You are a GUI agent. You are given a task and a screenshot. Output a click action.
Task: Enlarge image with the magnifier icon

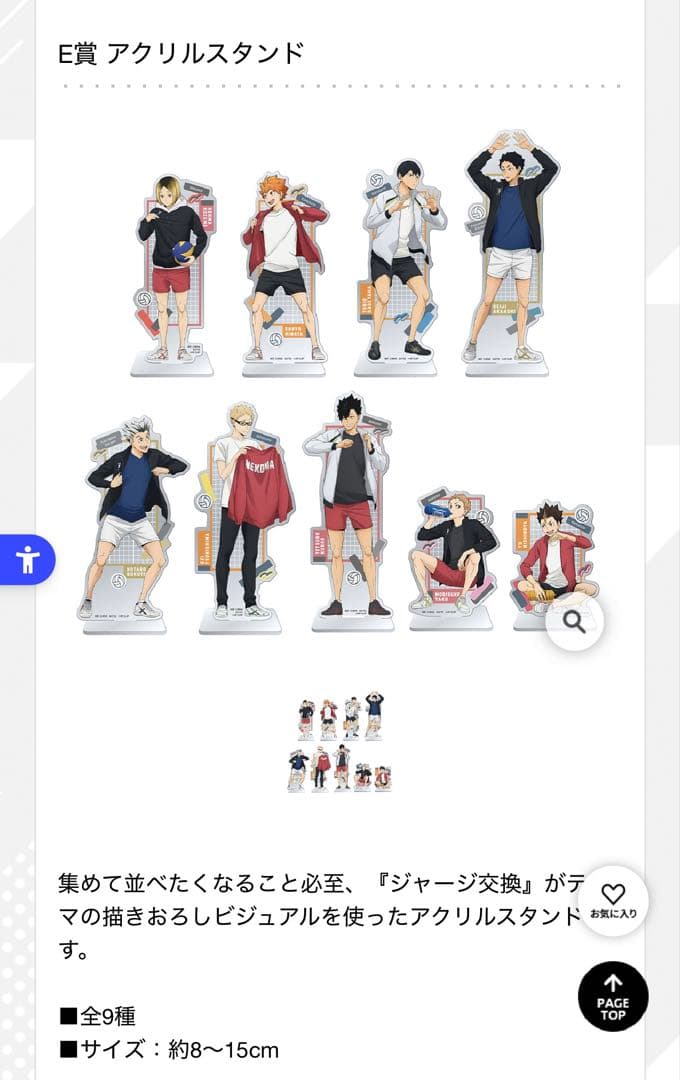tap(575, 622)
